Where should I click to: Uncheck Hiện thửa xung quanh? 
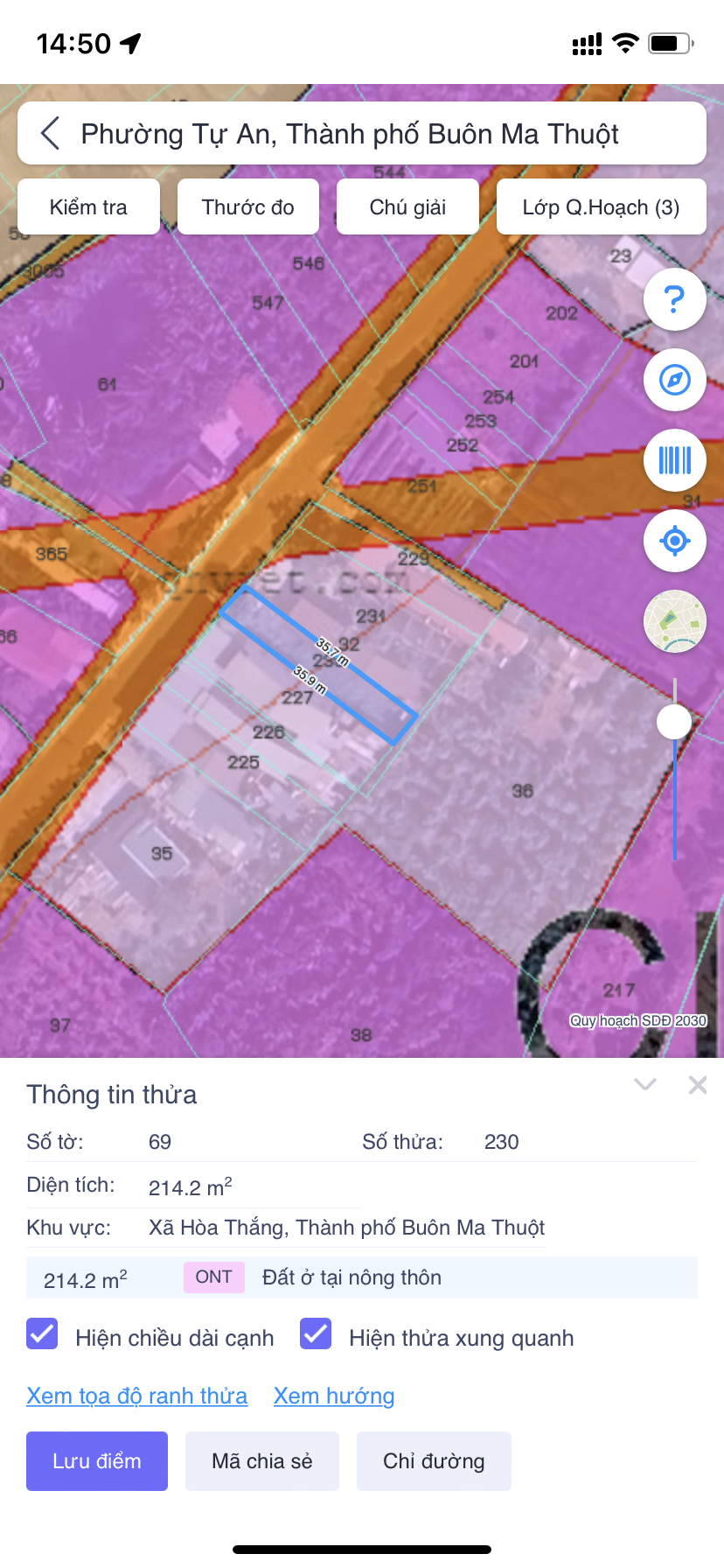316,1334
